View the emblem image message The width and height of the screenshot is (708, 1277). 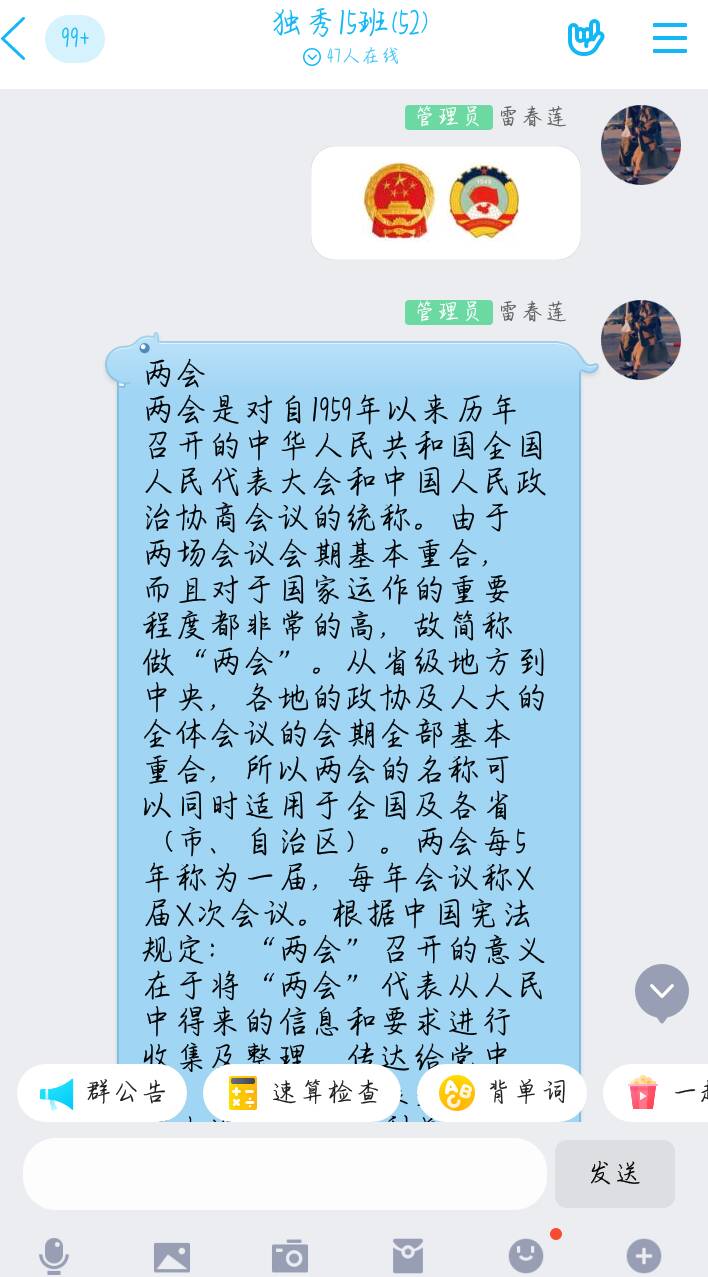point(445,202)
